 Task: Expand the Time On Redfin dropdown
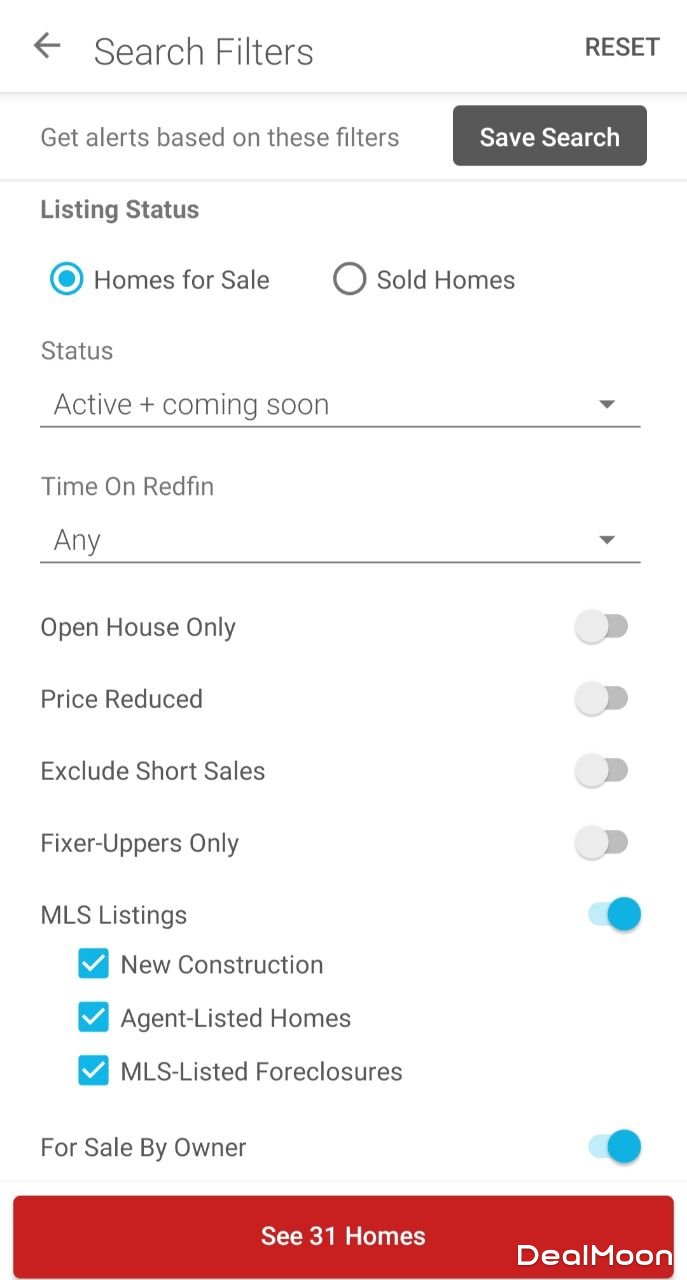click(x=340, y=541)
